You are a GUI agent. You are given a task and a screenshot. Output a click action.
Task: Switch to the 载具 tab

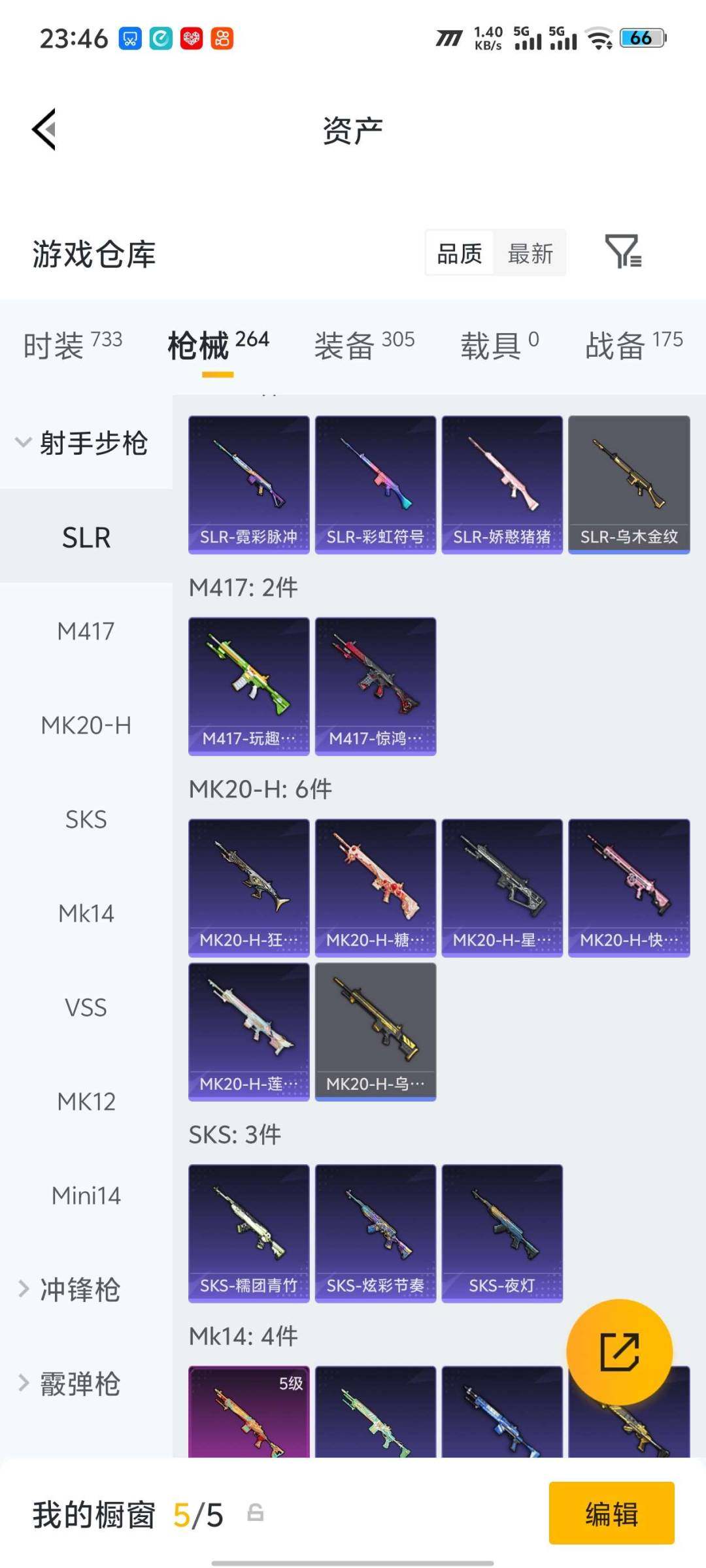click(499, 345)
